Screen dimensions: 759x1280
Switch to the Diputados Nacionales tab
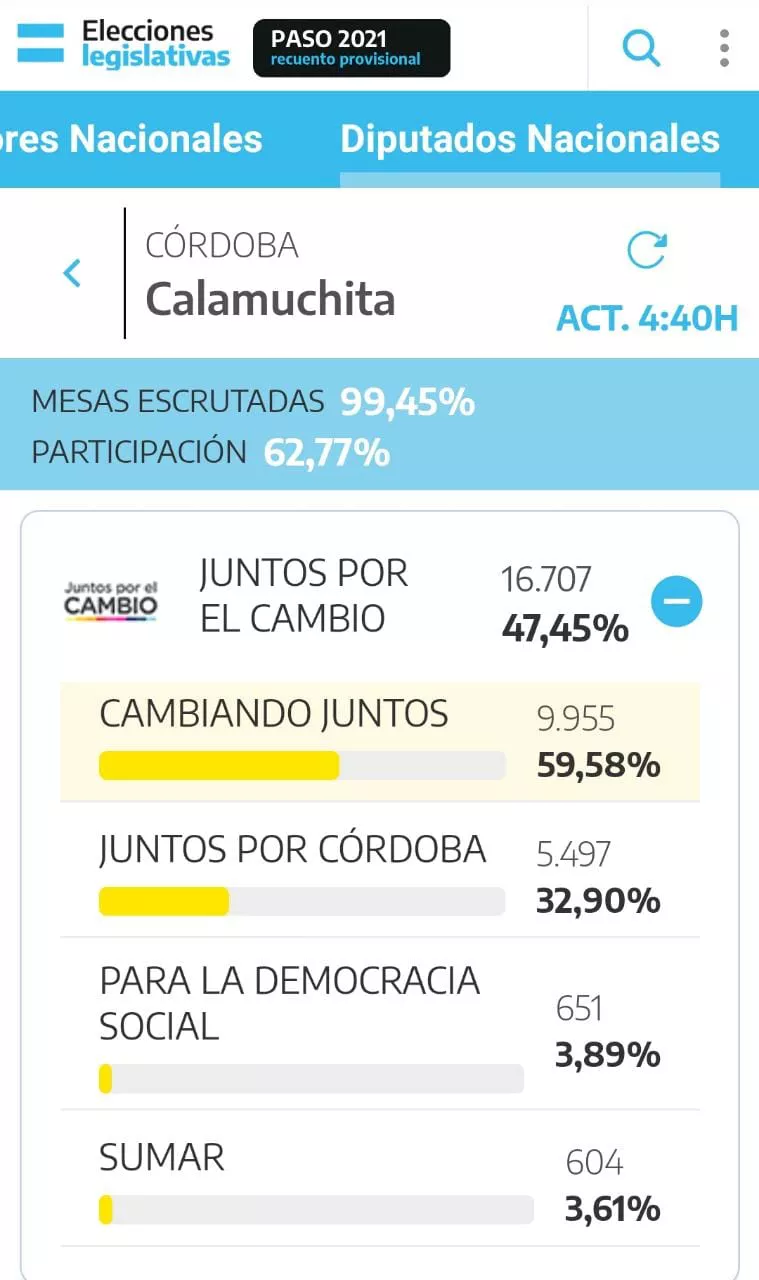click(x=529, y=139)
